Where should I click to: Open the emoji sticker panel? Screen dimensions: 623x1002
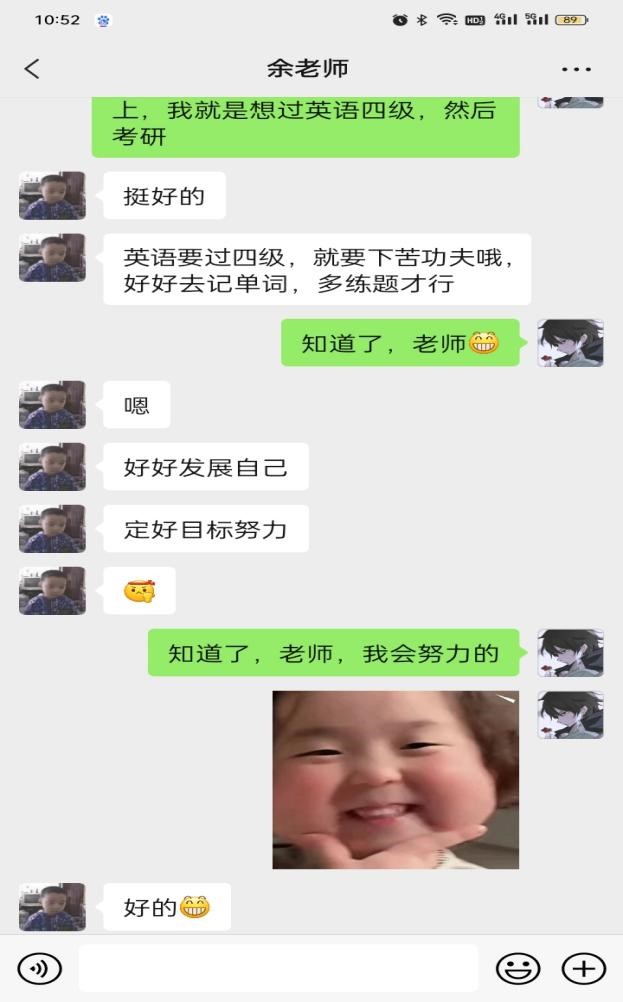(518, 968)
